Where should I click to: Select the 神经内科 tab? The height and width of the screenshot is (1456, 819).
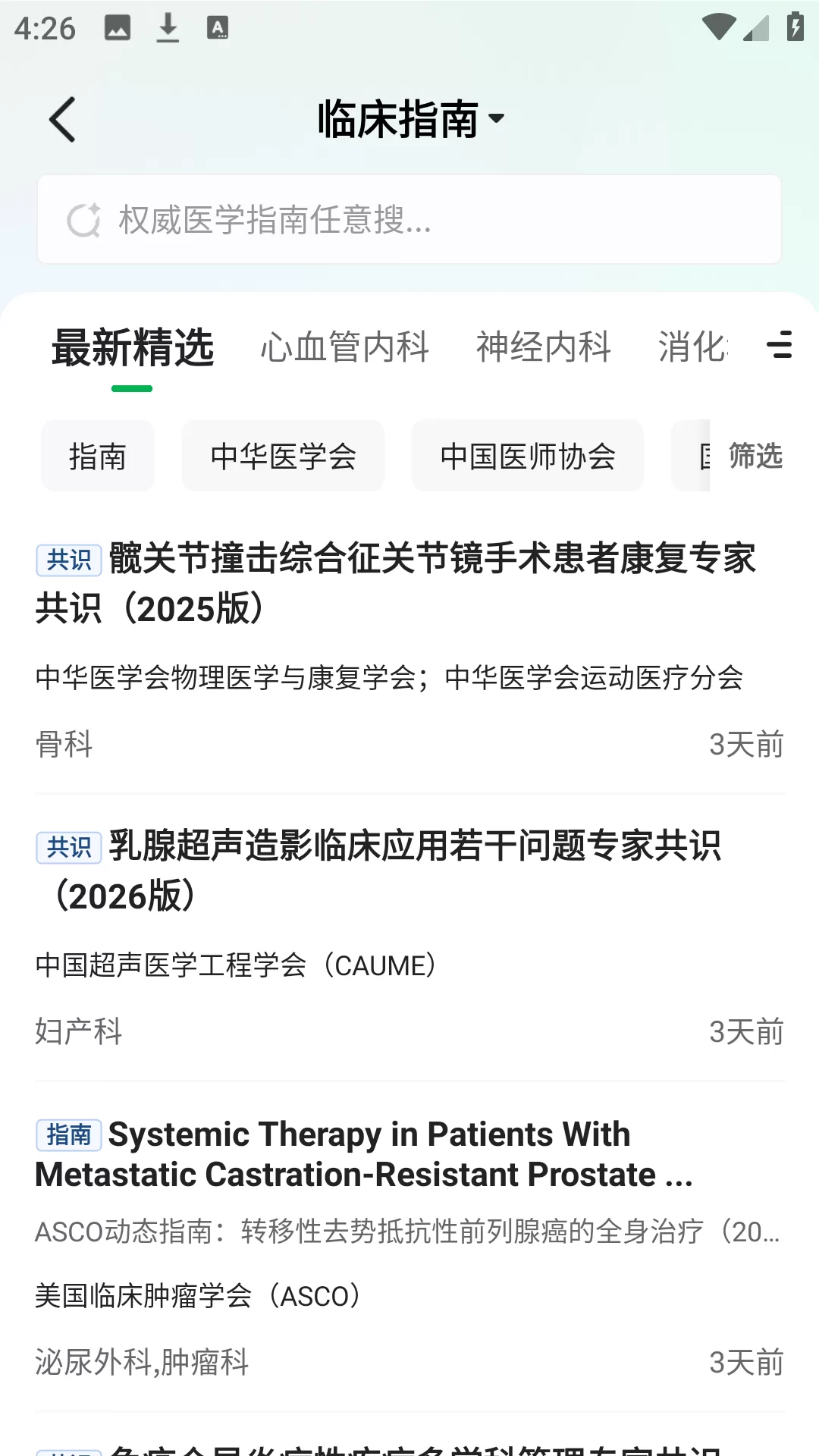coord(544,347)
